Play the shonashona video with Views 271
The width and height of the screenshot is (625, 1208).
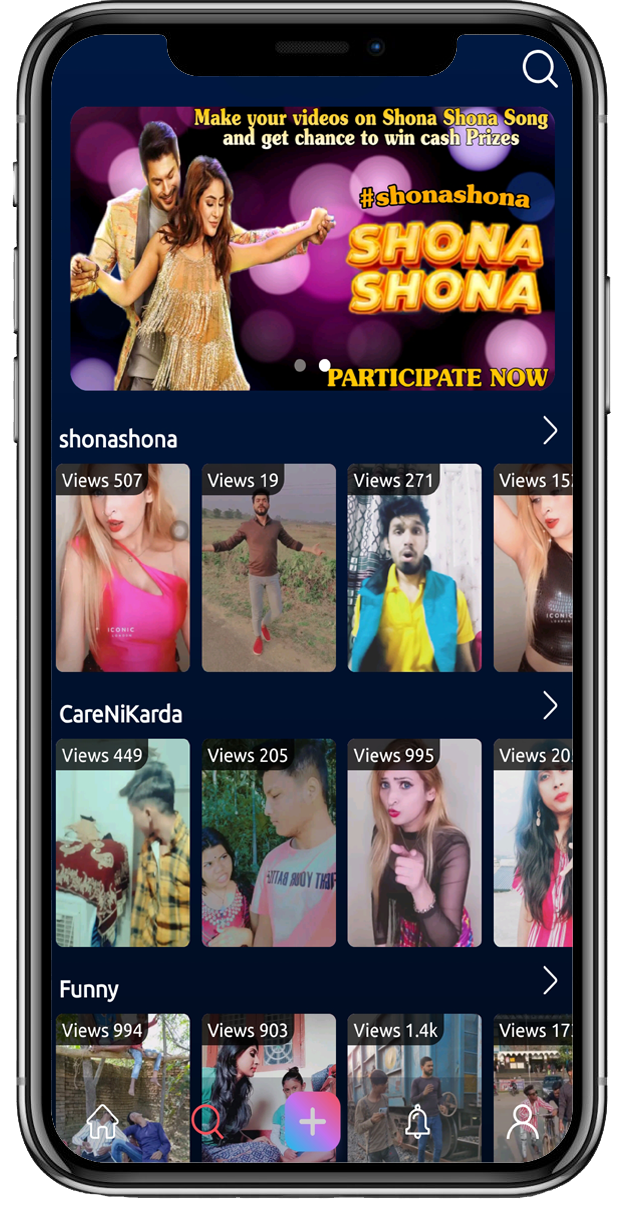tap(414, 568)
